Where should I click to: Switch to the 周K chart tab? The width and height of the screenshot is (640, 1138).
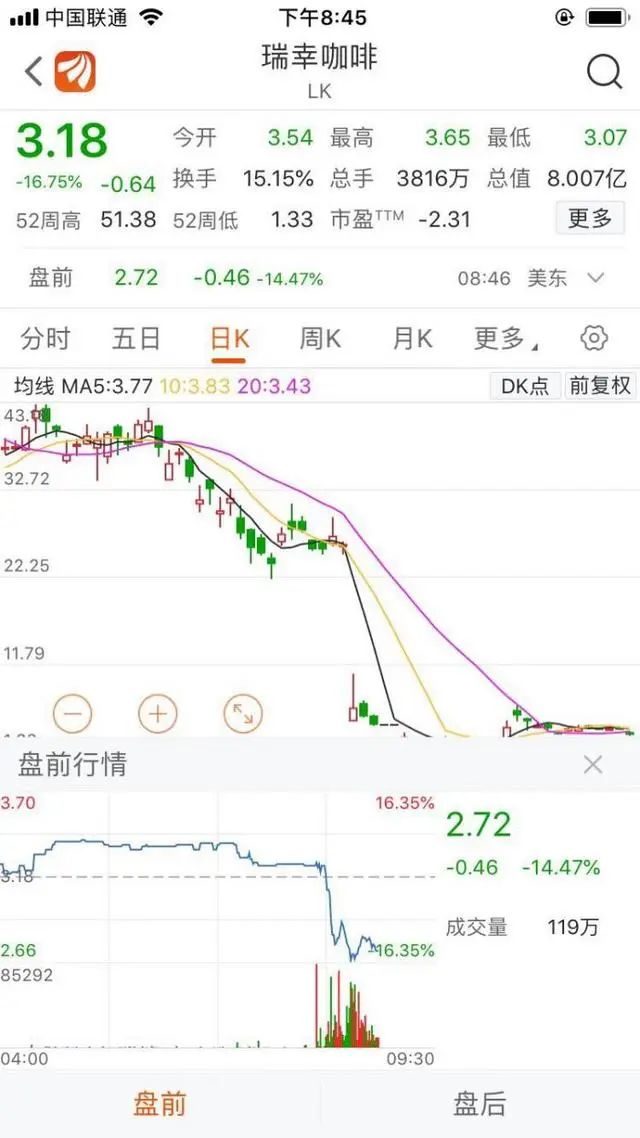point(320,338)
